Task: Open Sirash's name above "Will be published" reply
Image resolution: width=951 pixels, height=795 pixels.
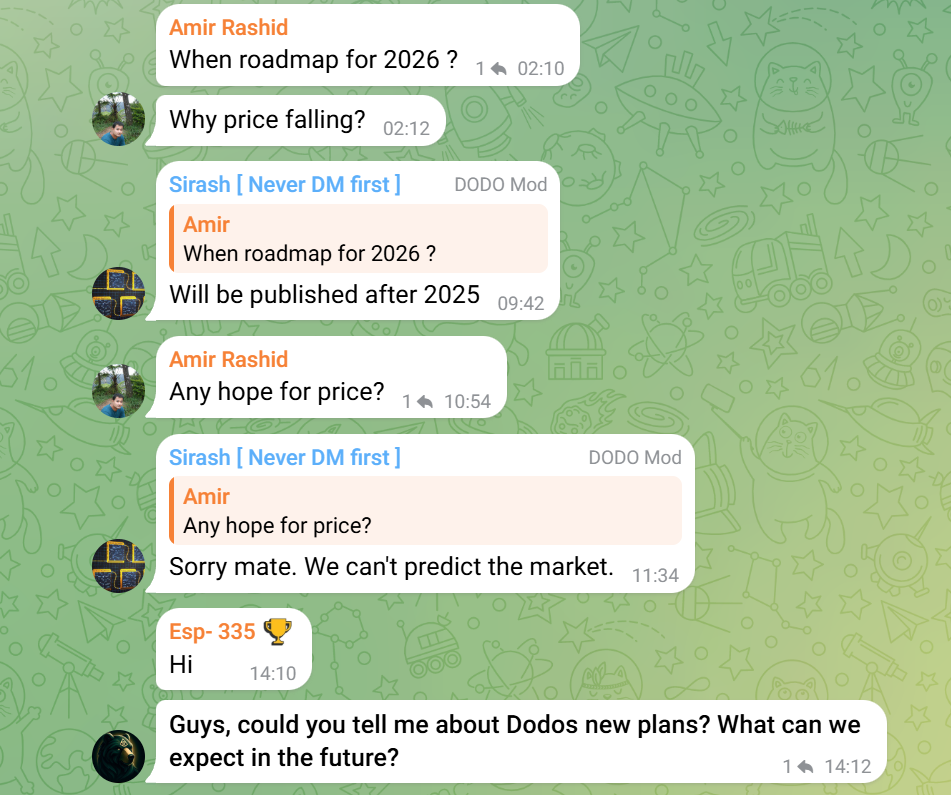Action: click(284, 184)
